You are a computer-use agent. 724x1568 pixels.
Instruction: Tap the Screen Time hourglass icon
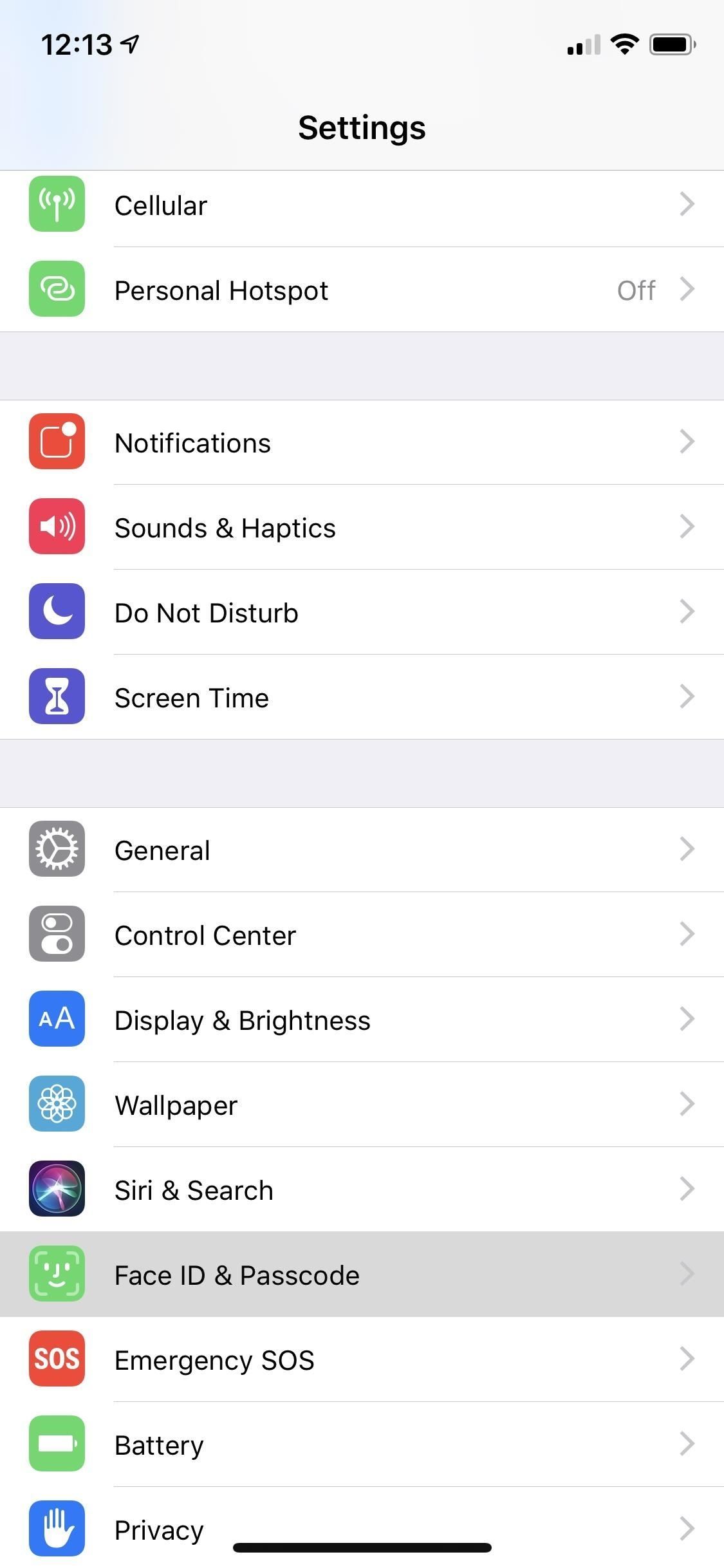57,697
